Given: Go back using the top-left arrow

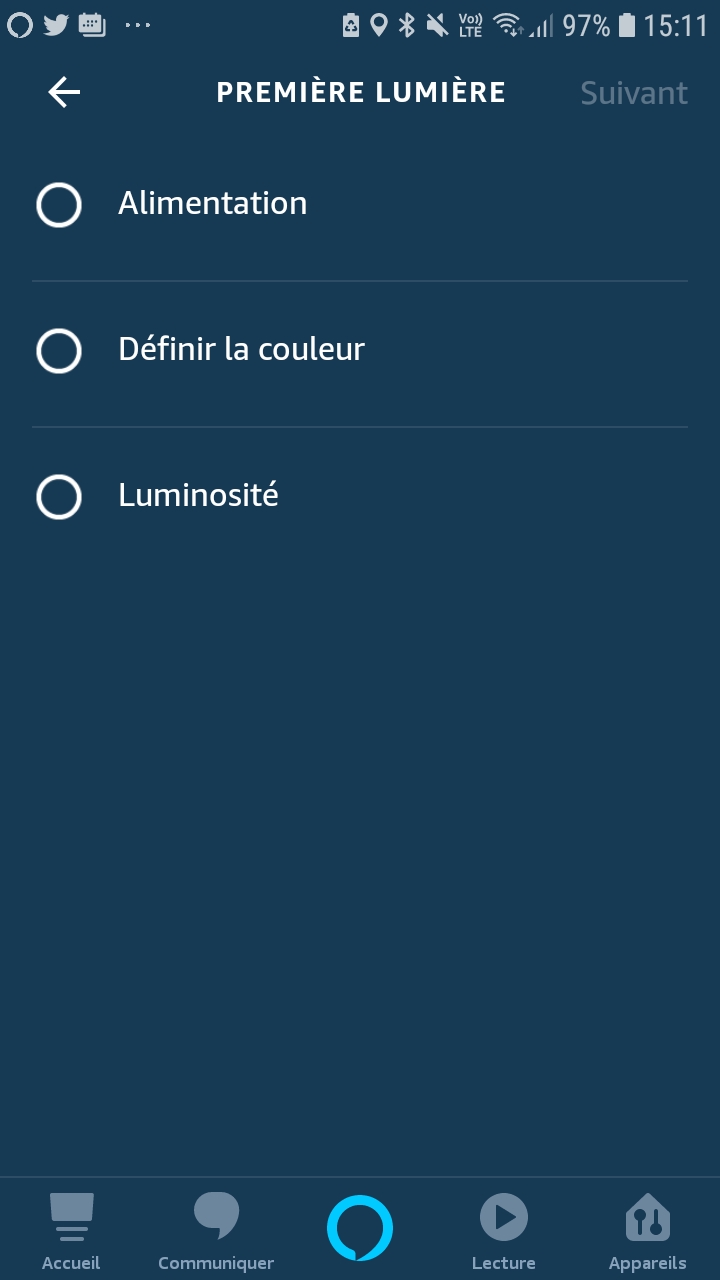Looking at the screenshot, I should click(64, 93).
